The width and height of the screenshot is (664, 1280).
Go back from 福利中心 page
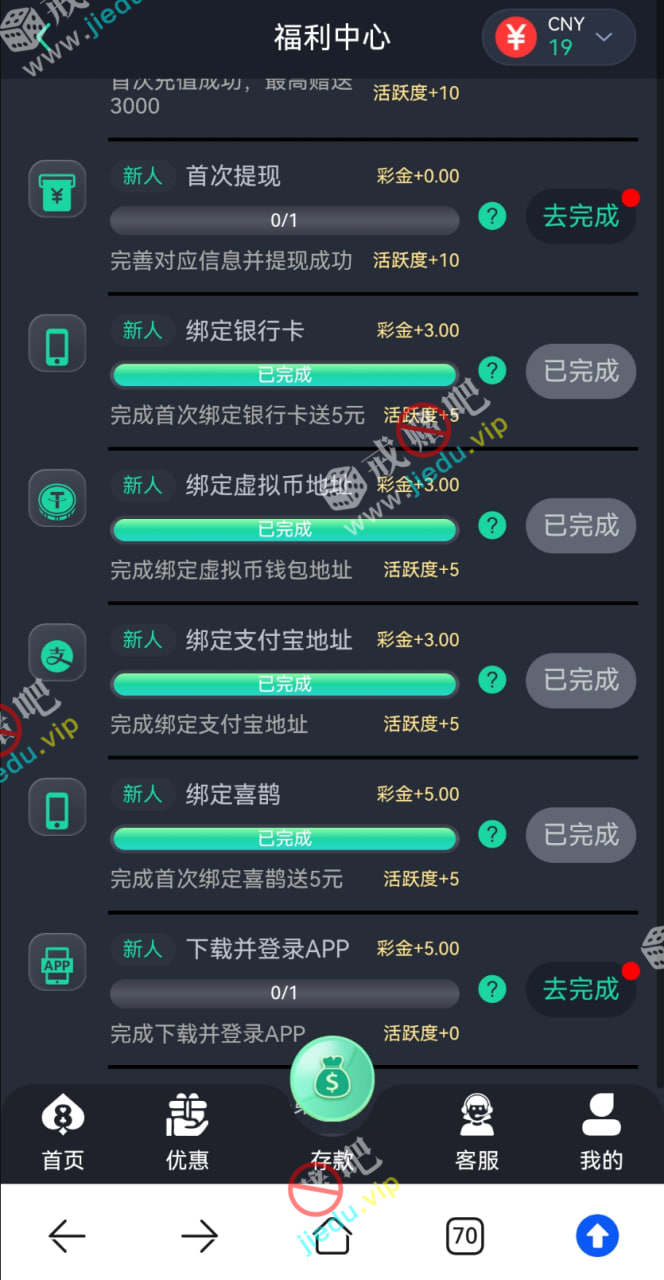pos(42,38)
